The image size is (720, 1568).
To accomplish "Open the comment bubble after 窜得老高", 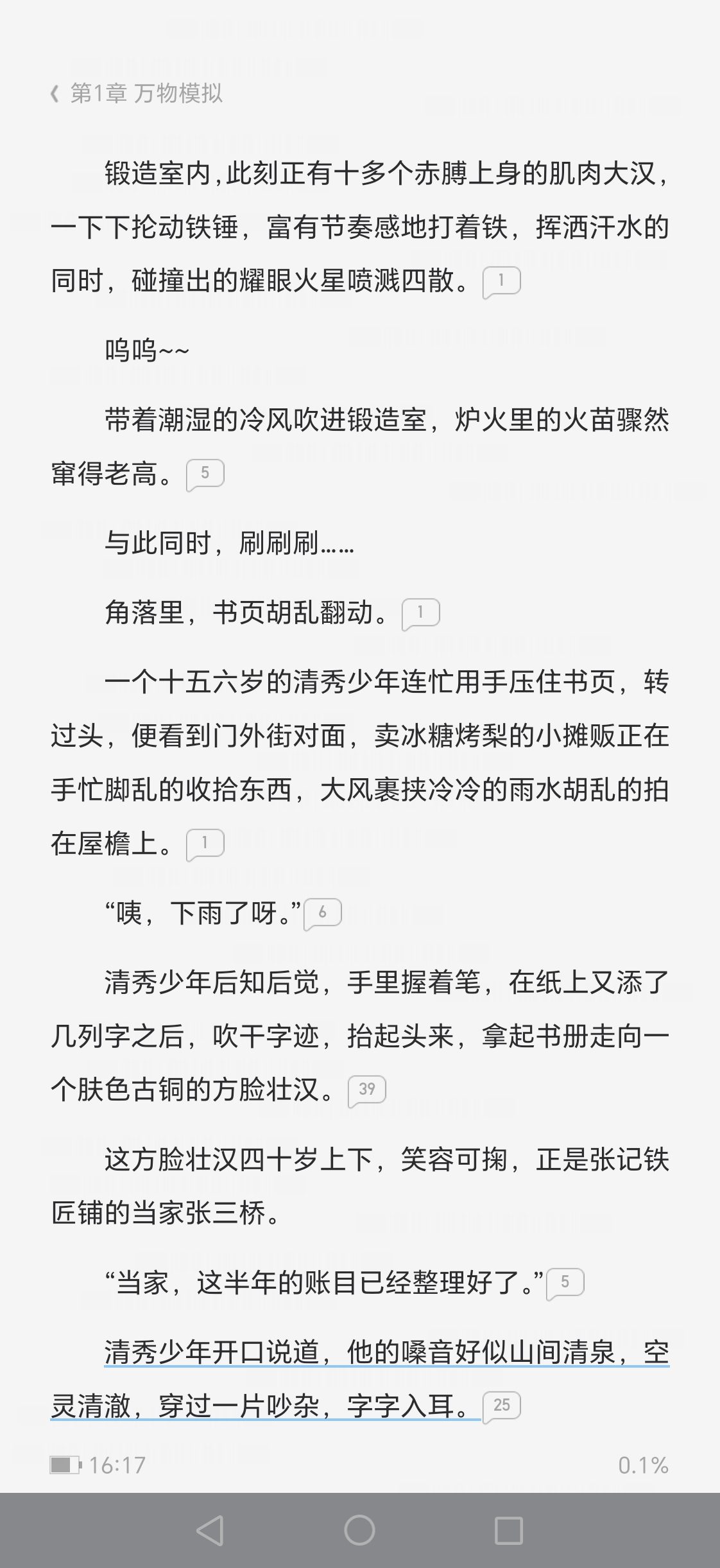I will pos(205,474).
